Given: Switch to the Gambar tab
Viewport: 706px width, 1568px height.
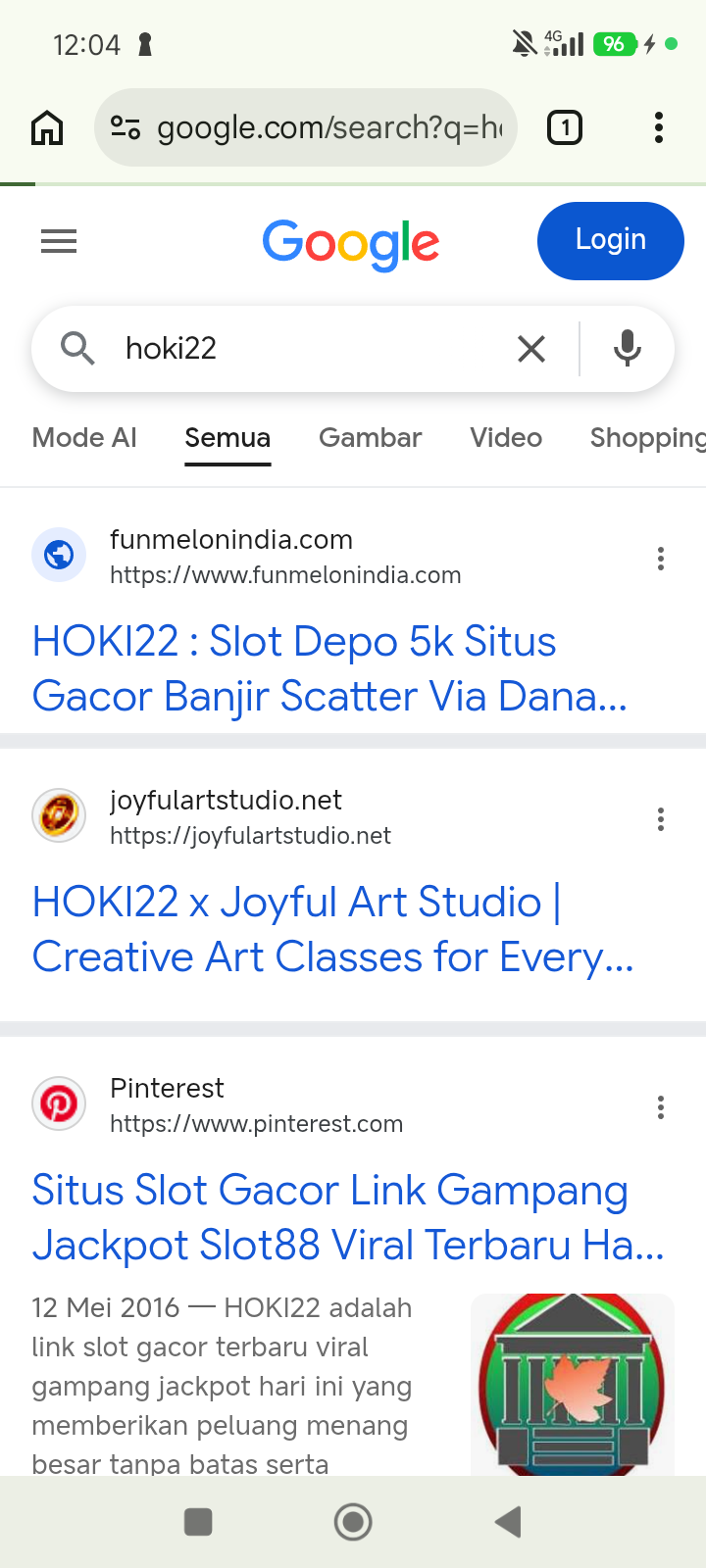Looking at the screenshot, I should point(371,437).
